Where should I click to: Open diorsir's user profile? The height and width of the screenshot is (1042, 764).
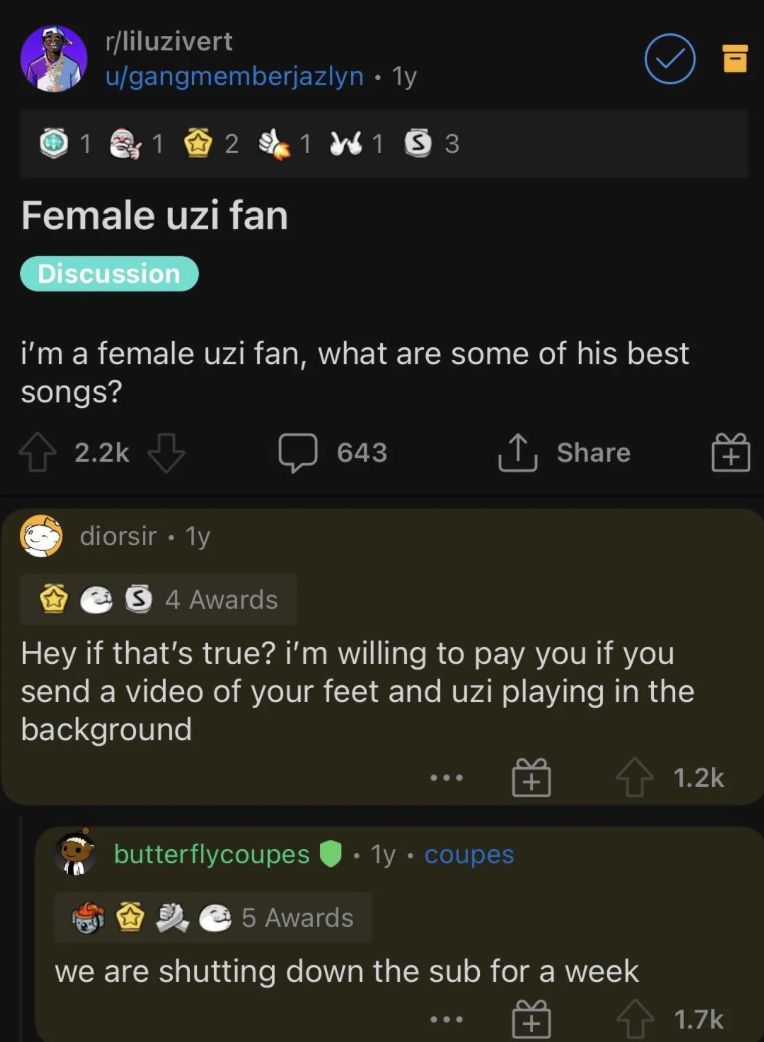[118, 537]
